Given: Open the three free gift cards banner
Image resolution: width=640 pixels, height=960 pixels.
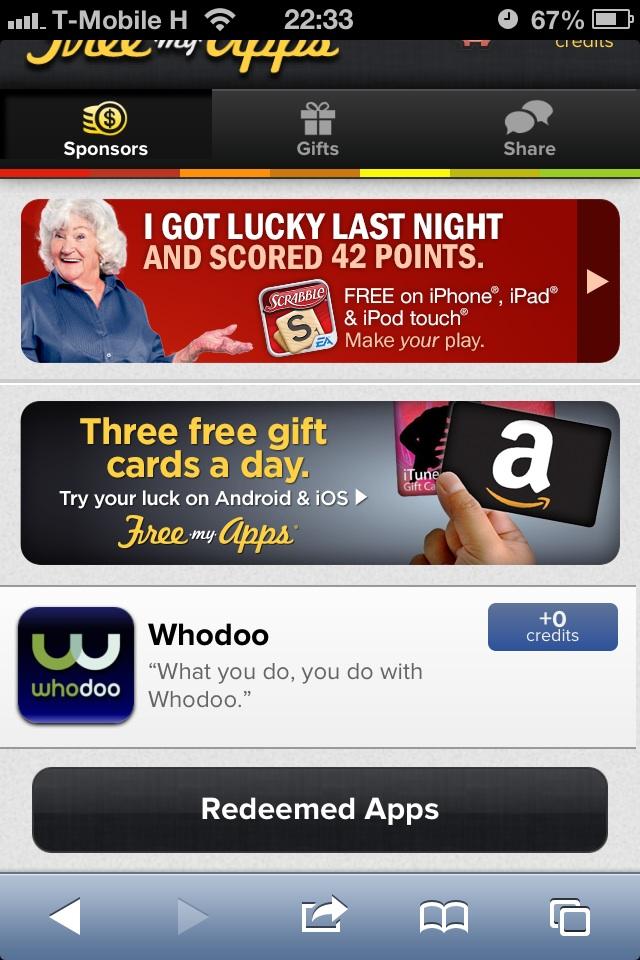Looking at the screenshot, I should [320, 482].
